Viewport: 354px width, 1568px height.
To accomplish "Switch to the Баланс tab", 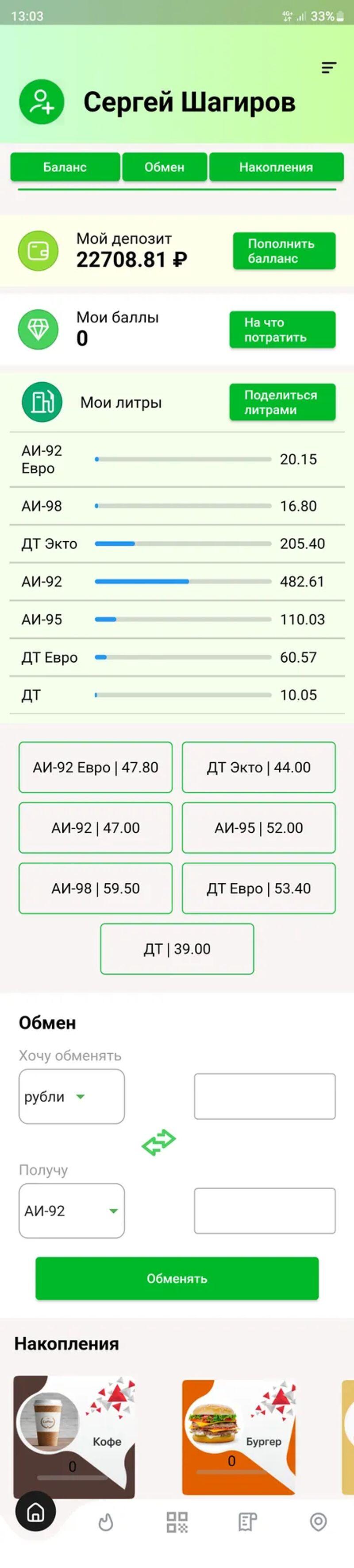I will click(65, 167).
